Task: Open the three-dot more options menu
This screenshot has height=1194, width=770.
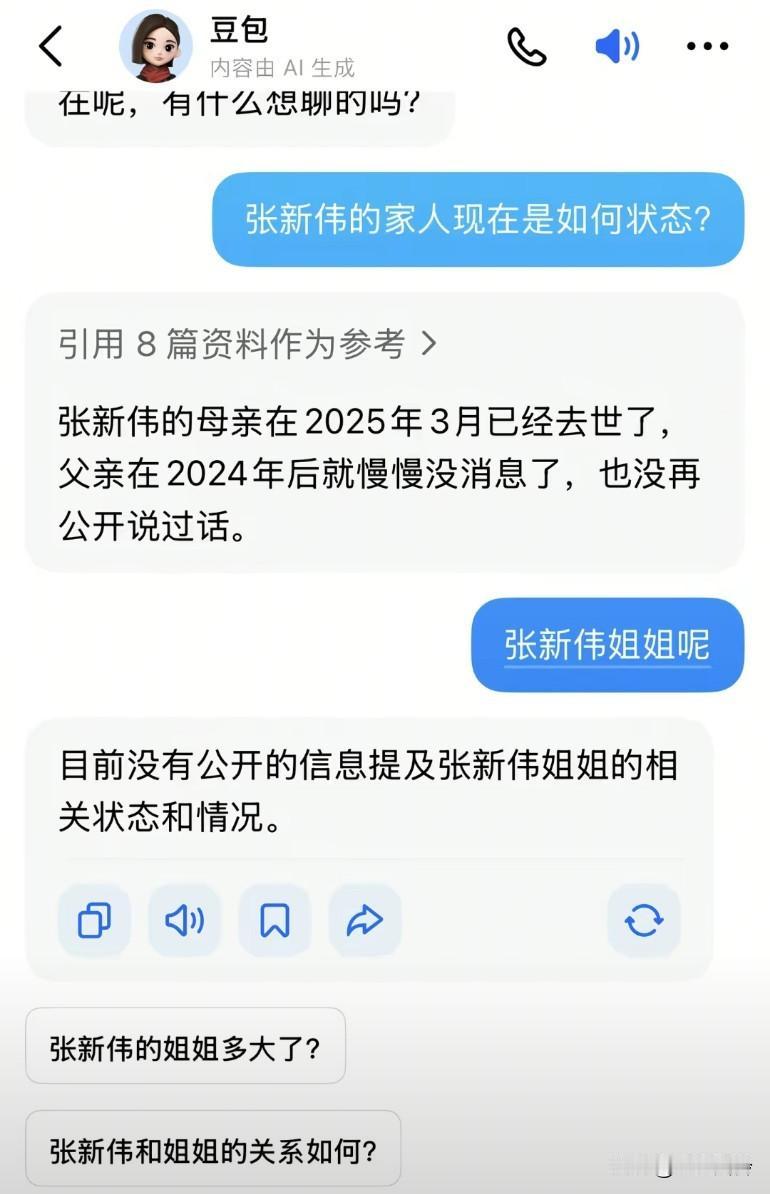Action: coord(707,45)
